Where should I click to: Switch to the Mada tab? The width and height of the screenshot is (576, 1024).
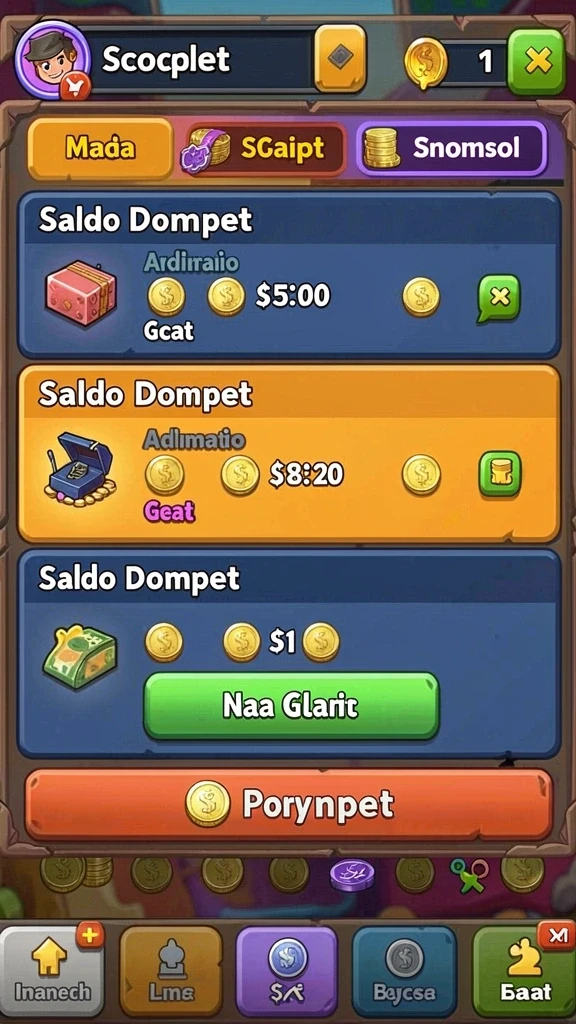pyautogui.click(x=100, y=148)
